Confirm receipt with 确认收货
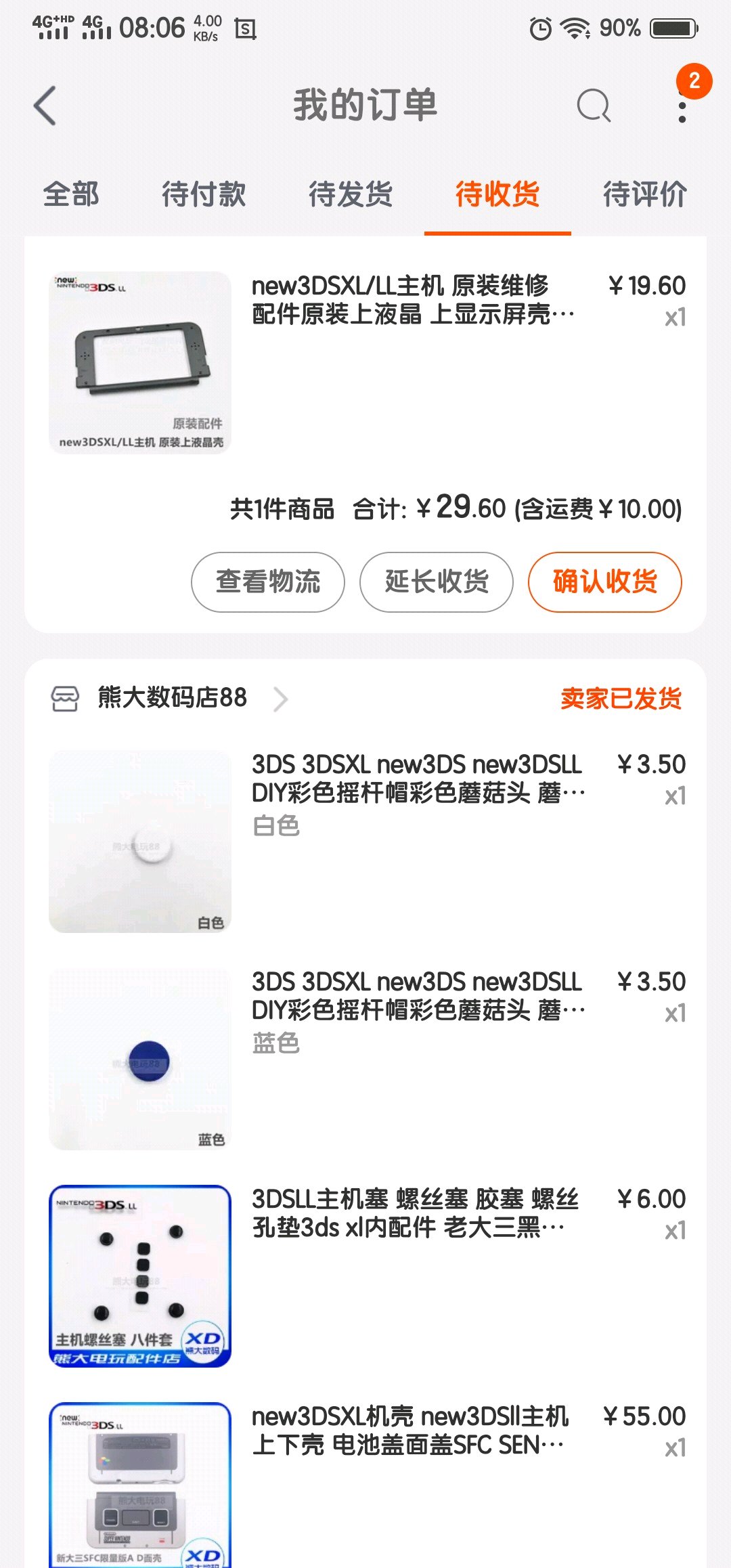The image size is (731, 1568). coord(604,582)
